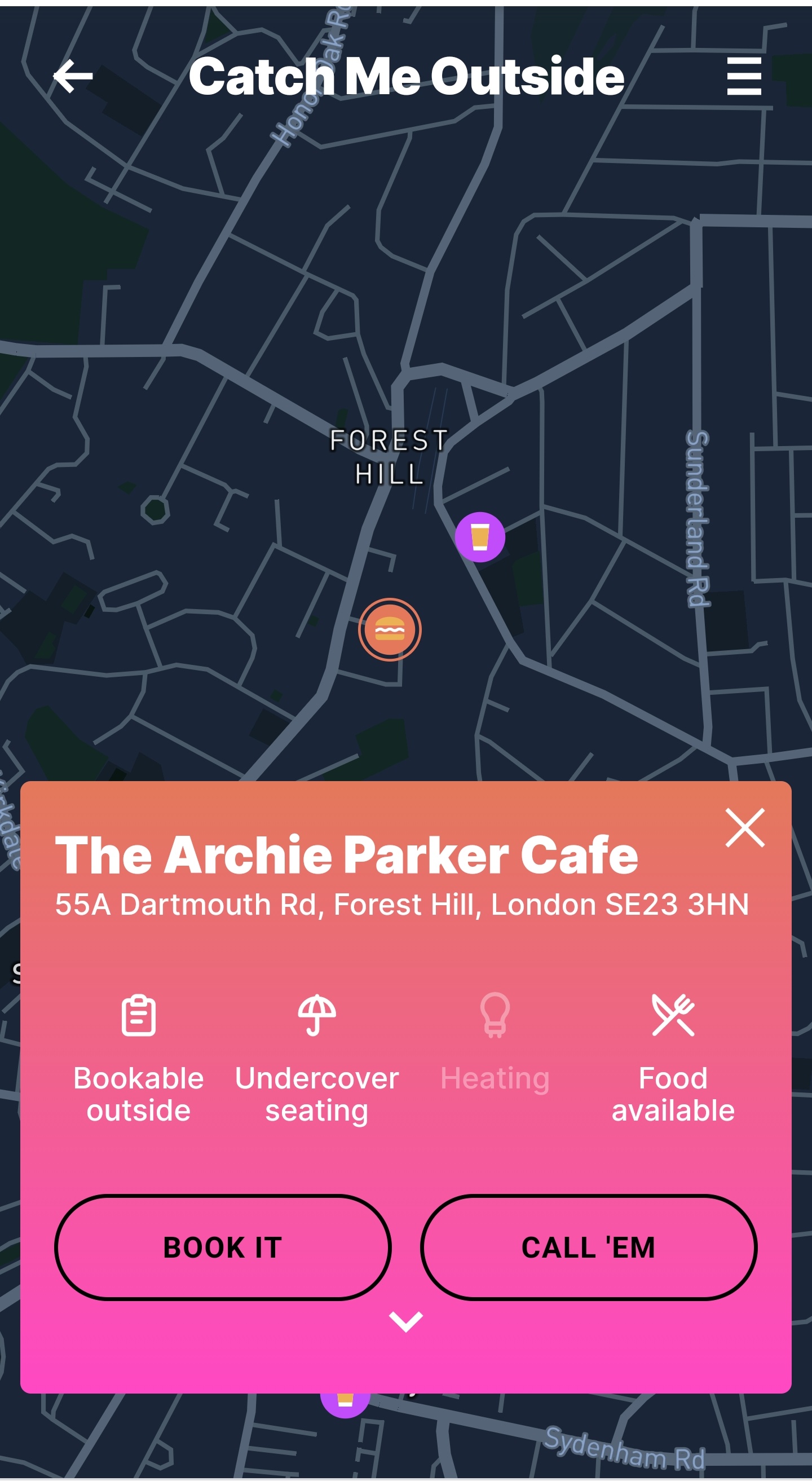Image resolution: width=812 pixels, height=1481 pixels.
Task: Expand card details with the down chevron
Action: coord(405,1322)
